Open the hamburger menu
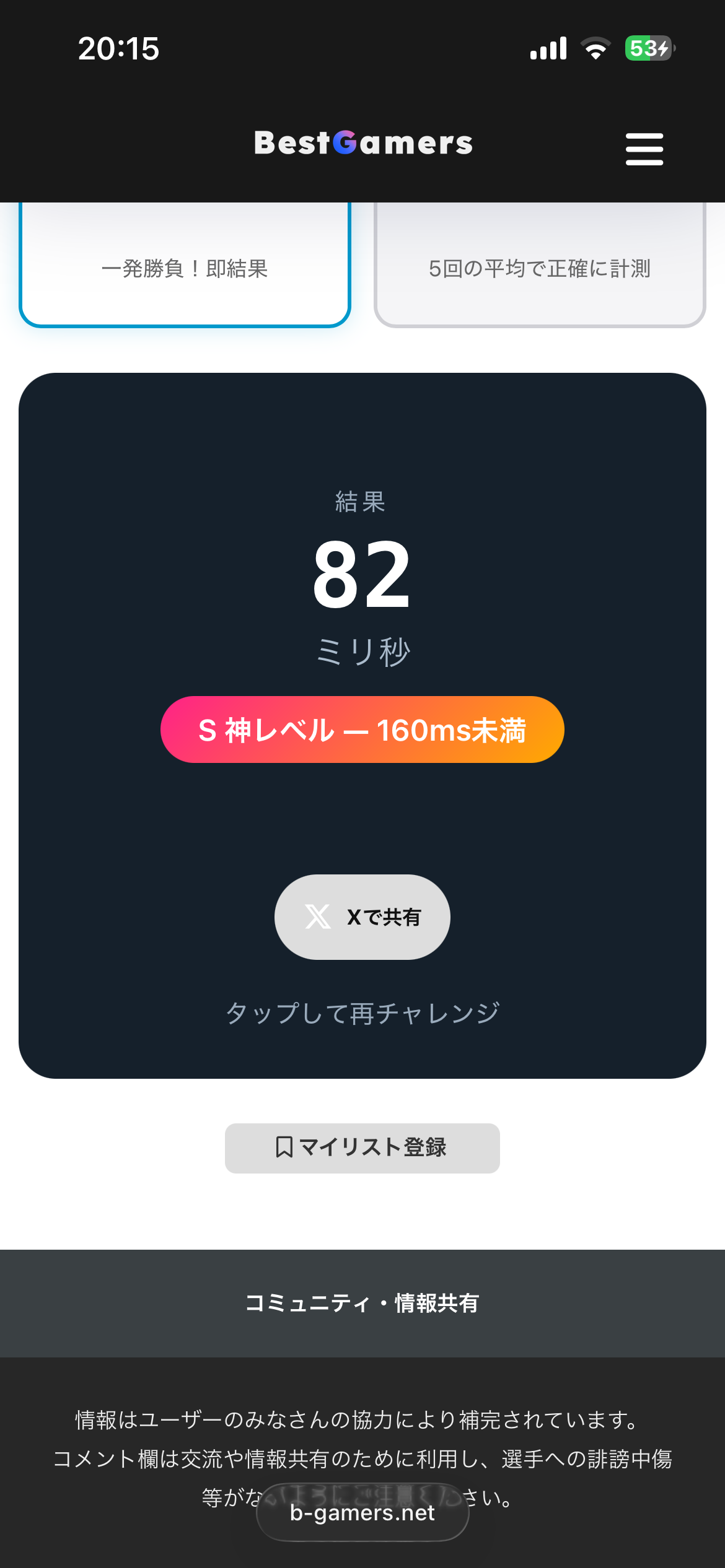This screenshot has width=725, height=1568. pyautogui.click(x=644, y=149)
